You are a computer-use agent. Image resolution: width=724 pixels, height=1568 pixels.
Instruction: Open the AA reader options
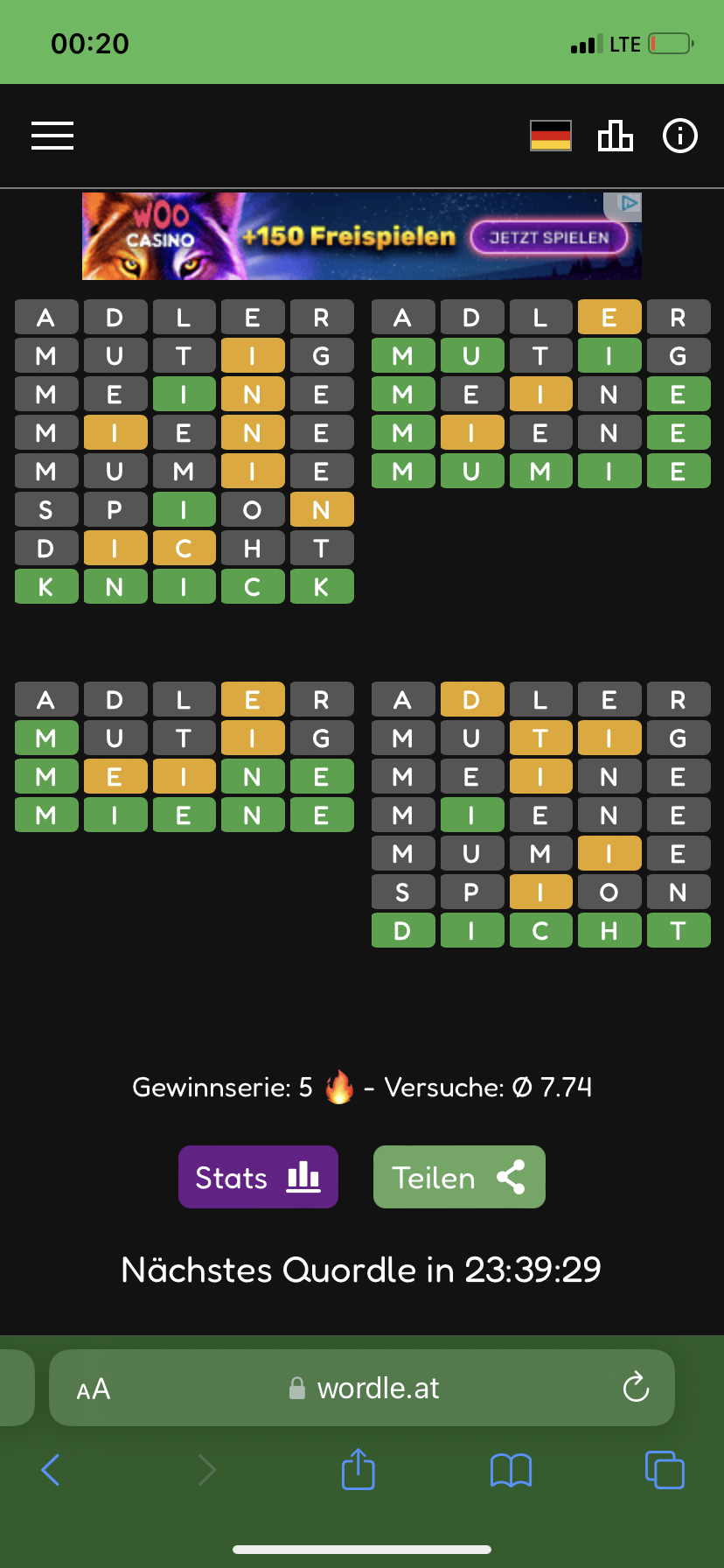click(94, 1389)
